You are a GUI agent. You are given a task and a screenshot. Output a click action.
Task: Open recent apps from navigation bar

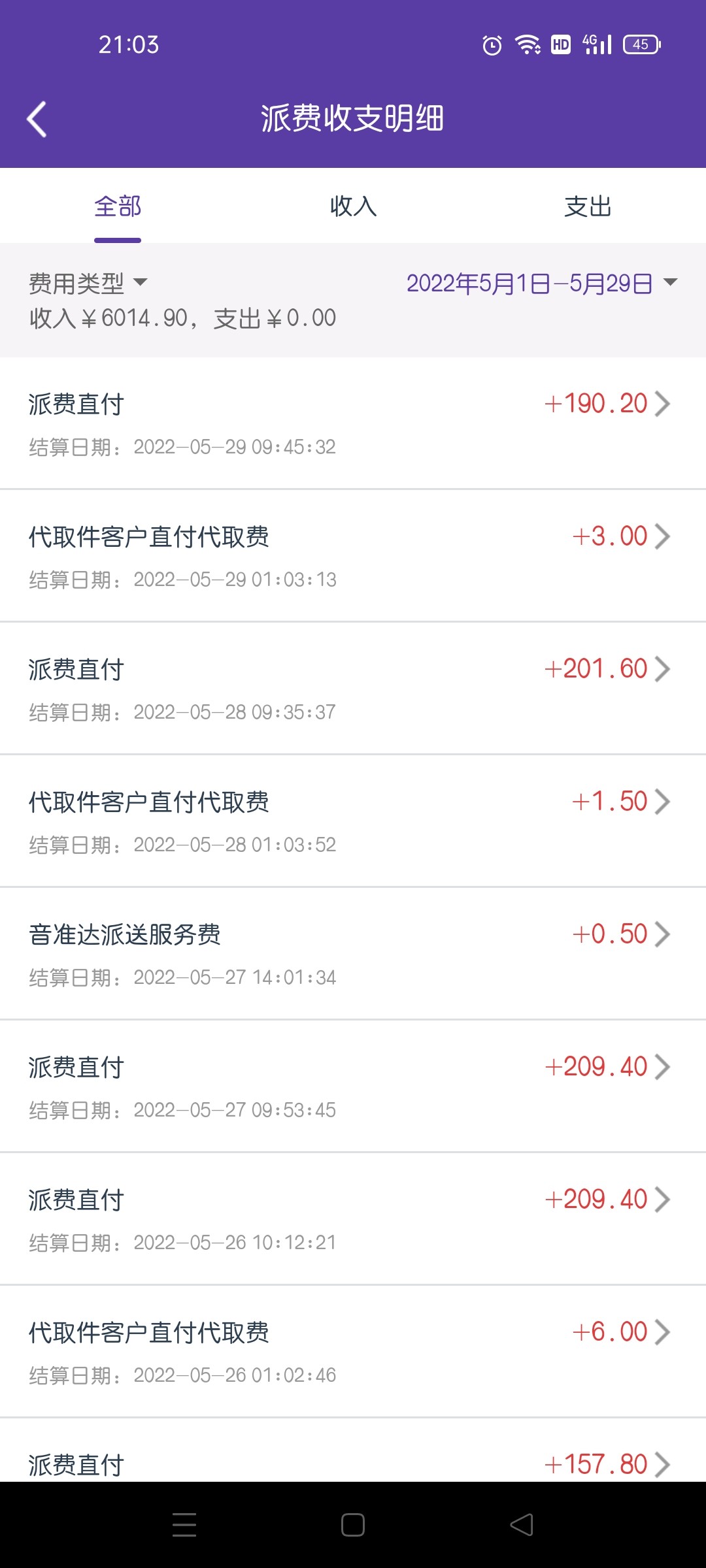[x=184, y=1525]
